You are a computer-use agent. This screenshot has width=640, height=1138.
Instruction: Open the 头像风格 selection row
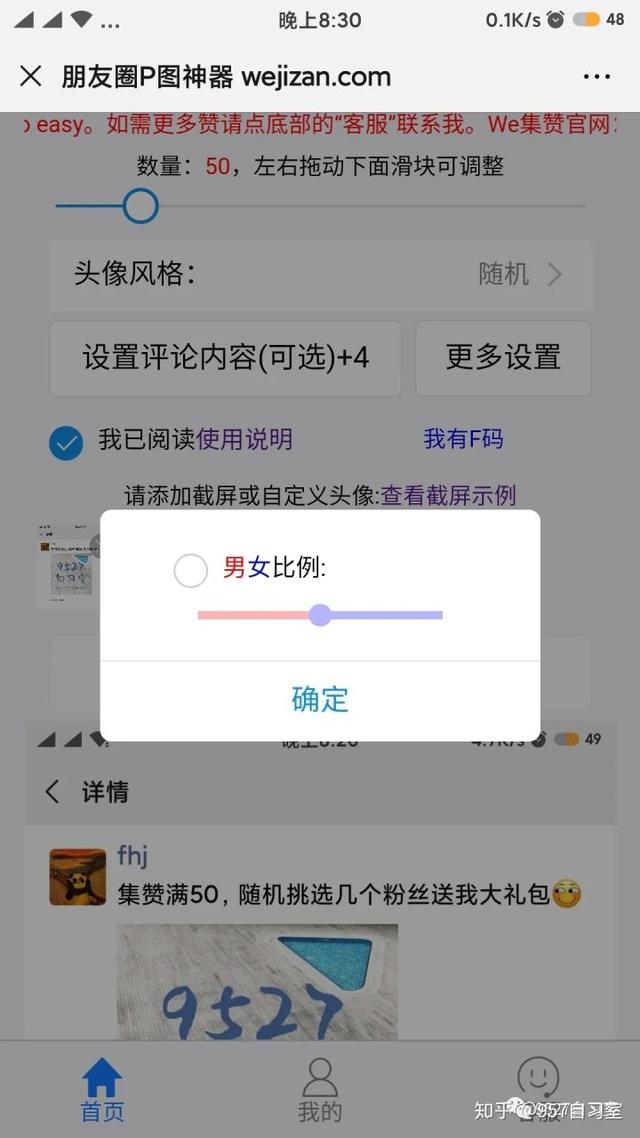click(320, 274)
